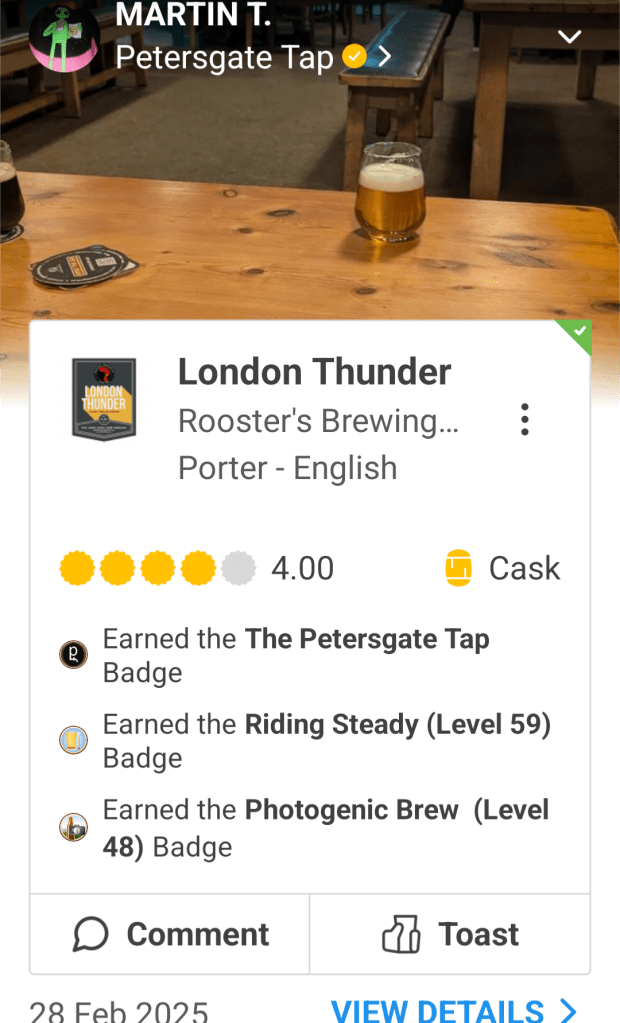The height and width of the screenshot is (1023, 620).
Task: Open the London Thunder beer page
Action: coord(314,372)
